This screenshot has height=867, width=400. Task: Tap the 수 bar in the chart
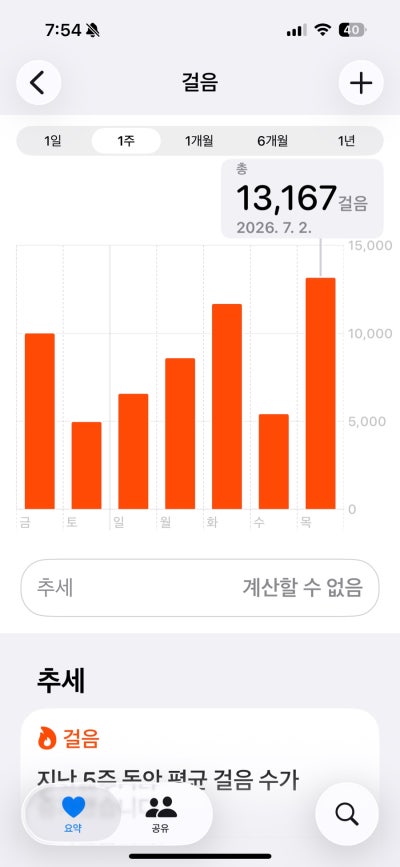pos(274,461)
